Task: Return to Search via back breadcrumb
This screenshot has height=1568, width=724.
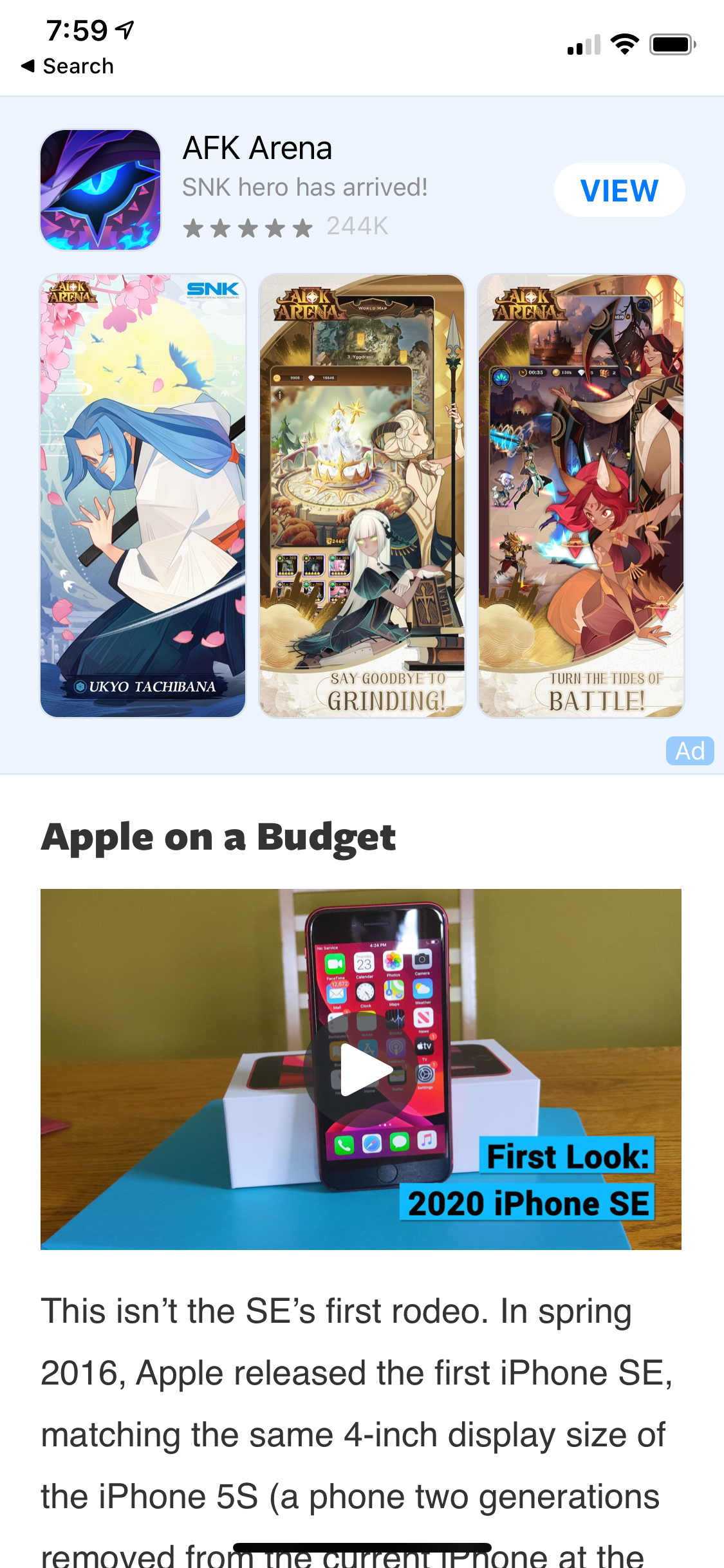Action: pos(68,66)
